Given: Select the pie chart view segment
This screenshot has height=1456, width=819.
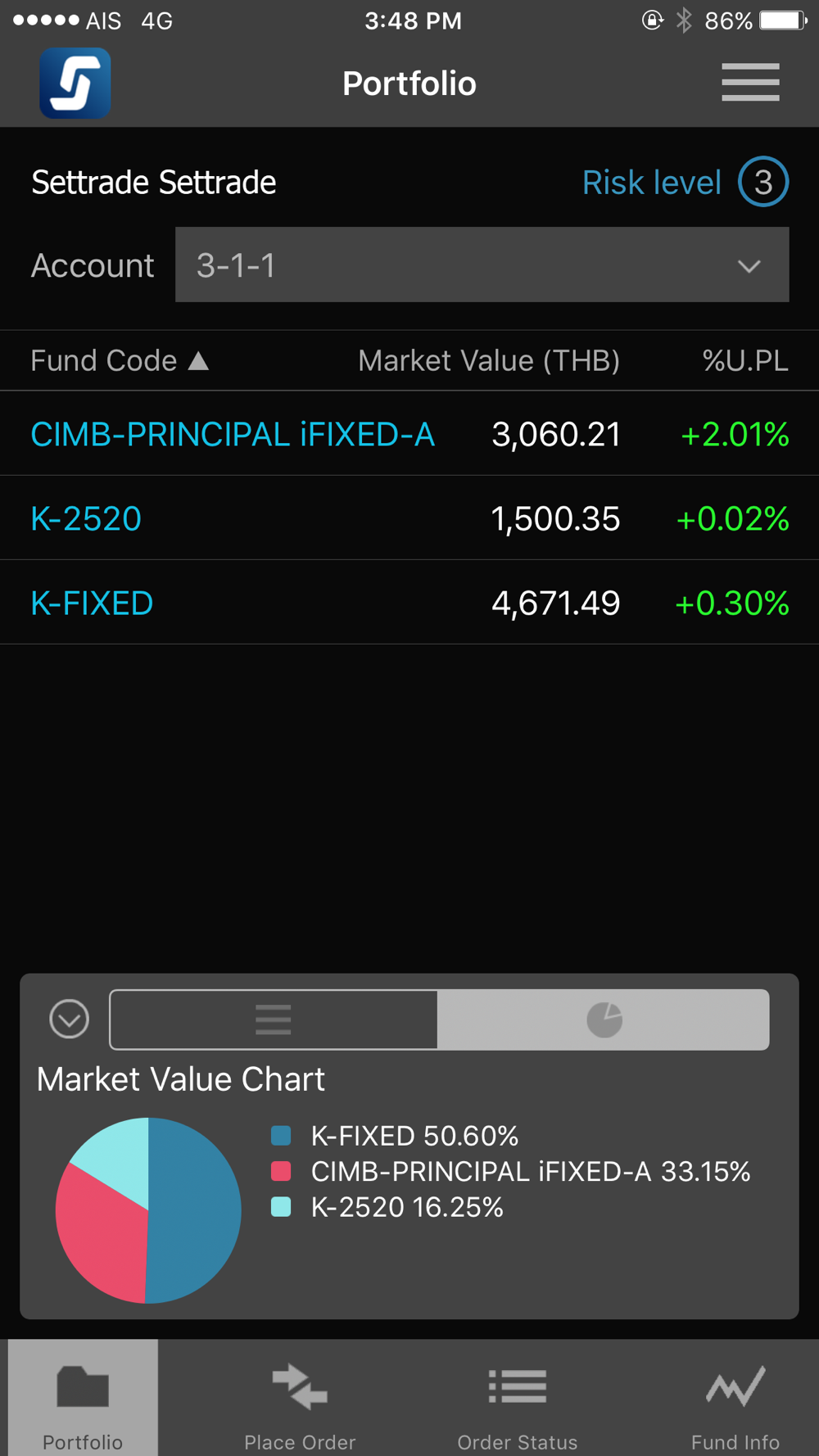Looking at the screenshot, I should pyautogui.click(x=604, y=1020).
